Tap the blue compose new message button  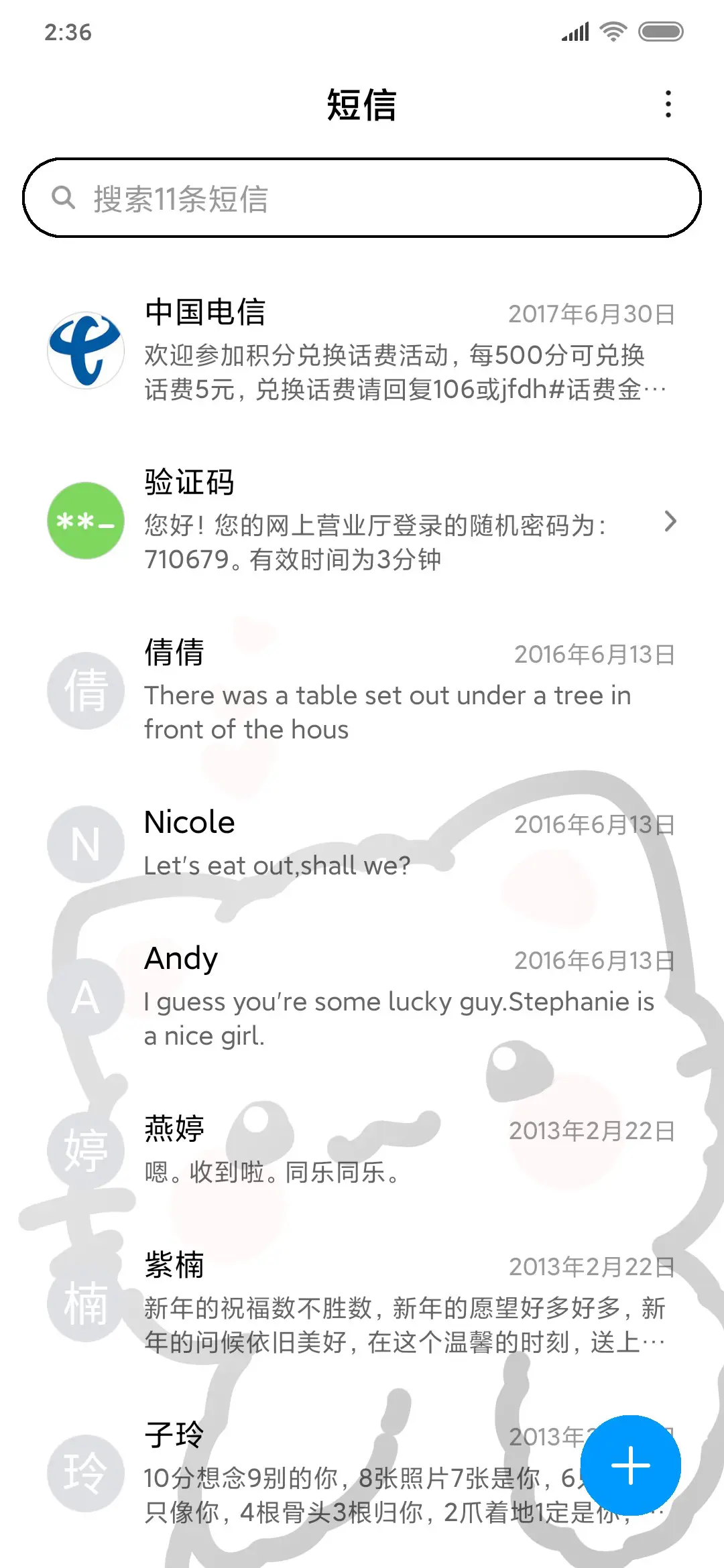pos(631,1464)
